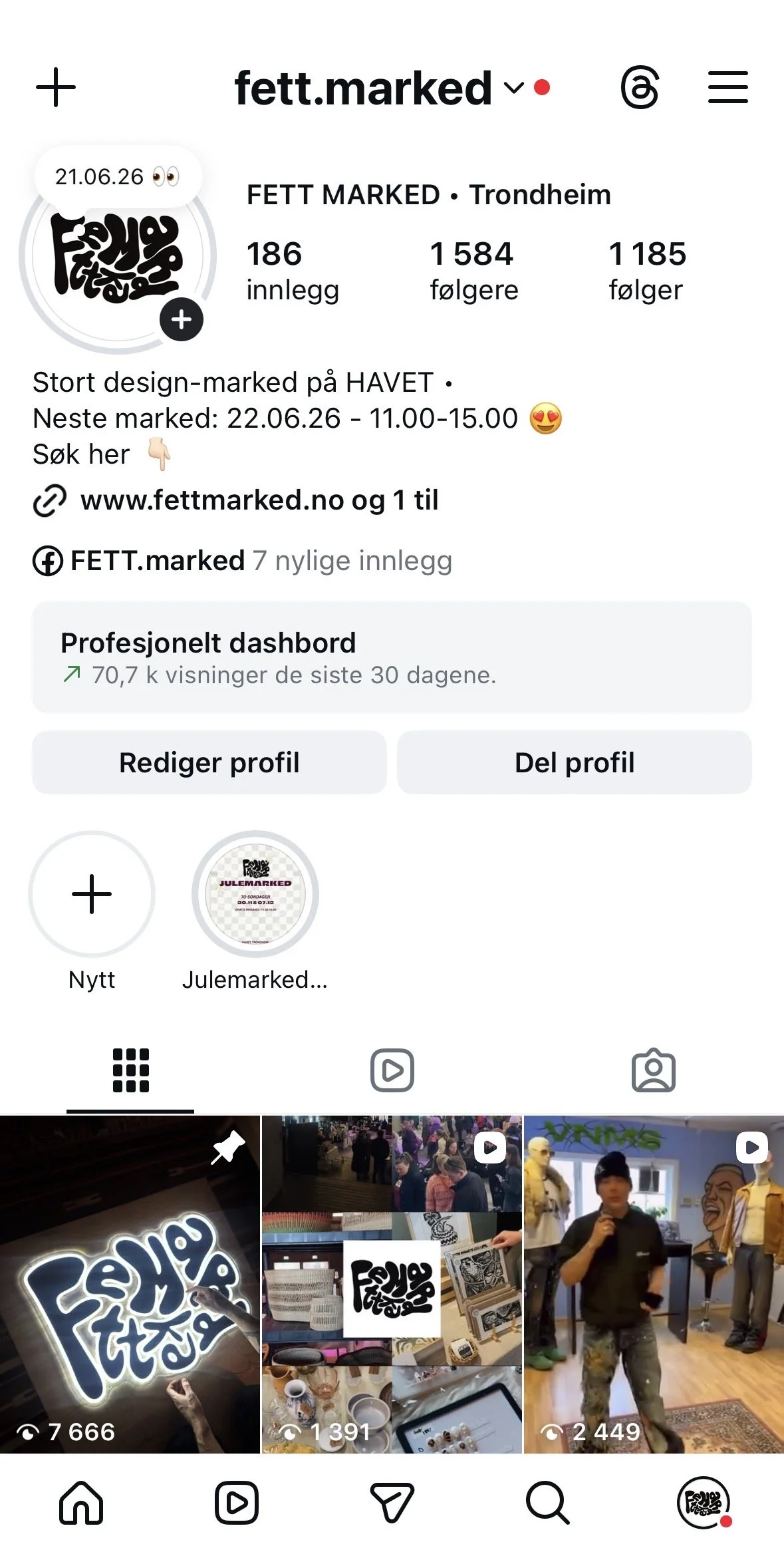
Task: Add to story via profile picture plus
Action: [x=182, y=320]
